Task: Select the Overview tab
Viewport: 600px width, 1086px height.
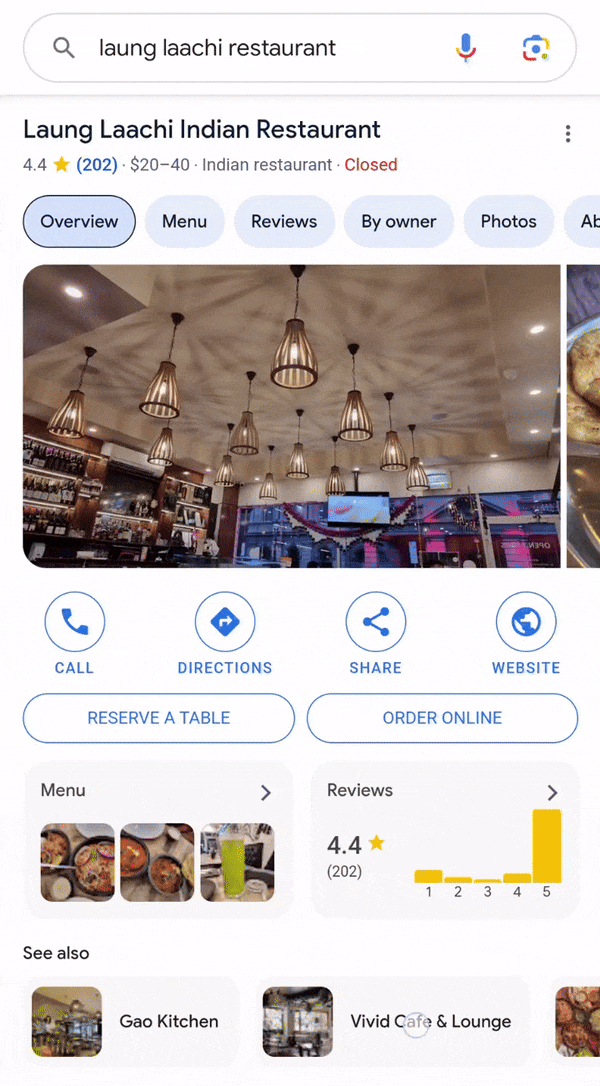Action: coord(79,222)
